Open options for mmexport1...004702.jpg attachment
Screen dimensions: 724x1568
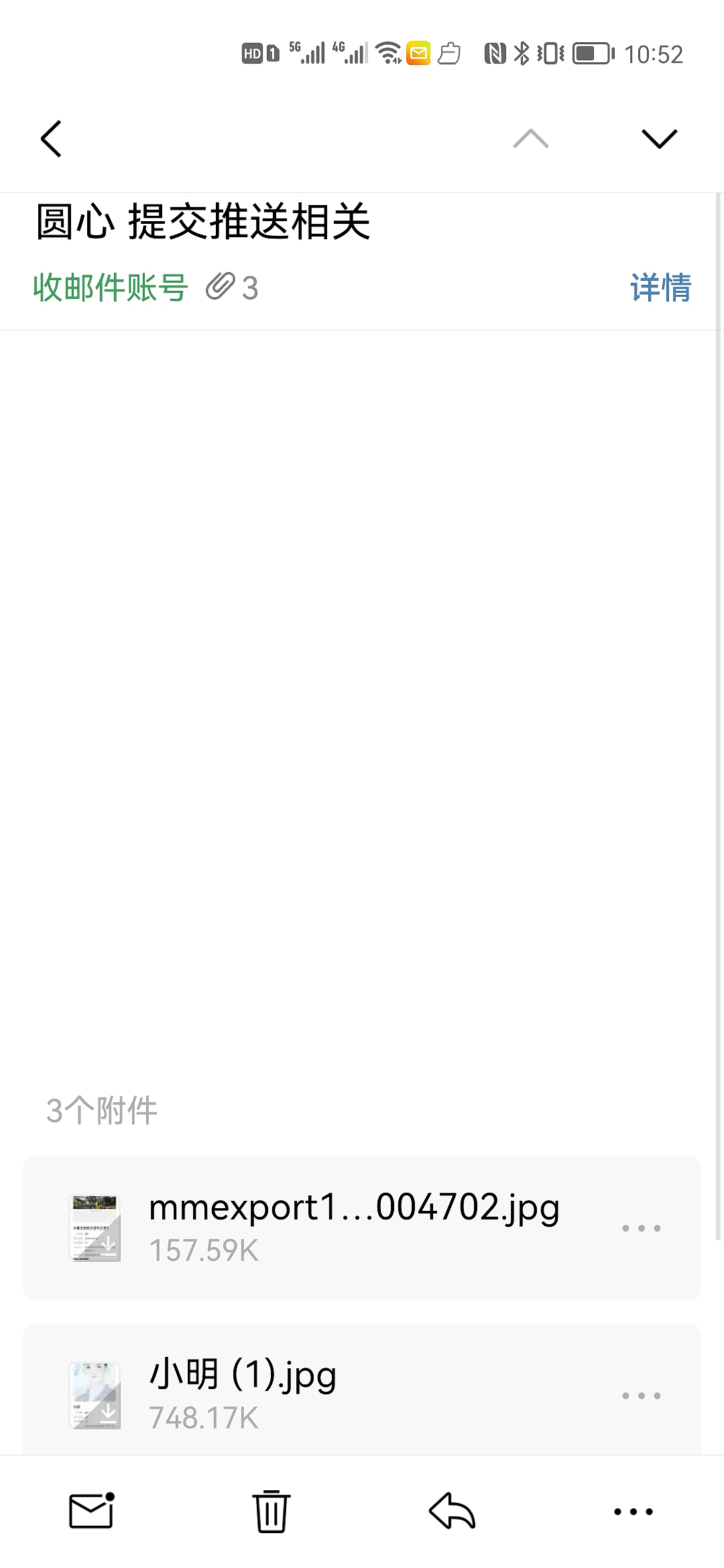pos(641,1227)
